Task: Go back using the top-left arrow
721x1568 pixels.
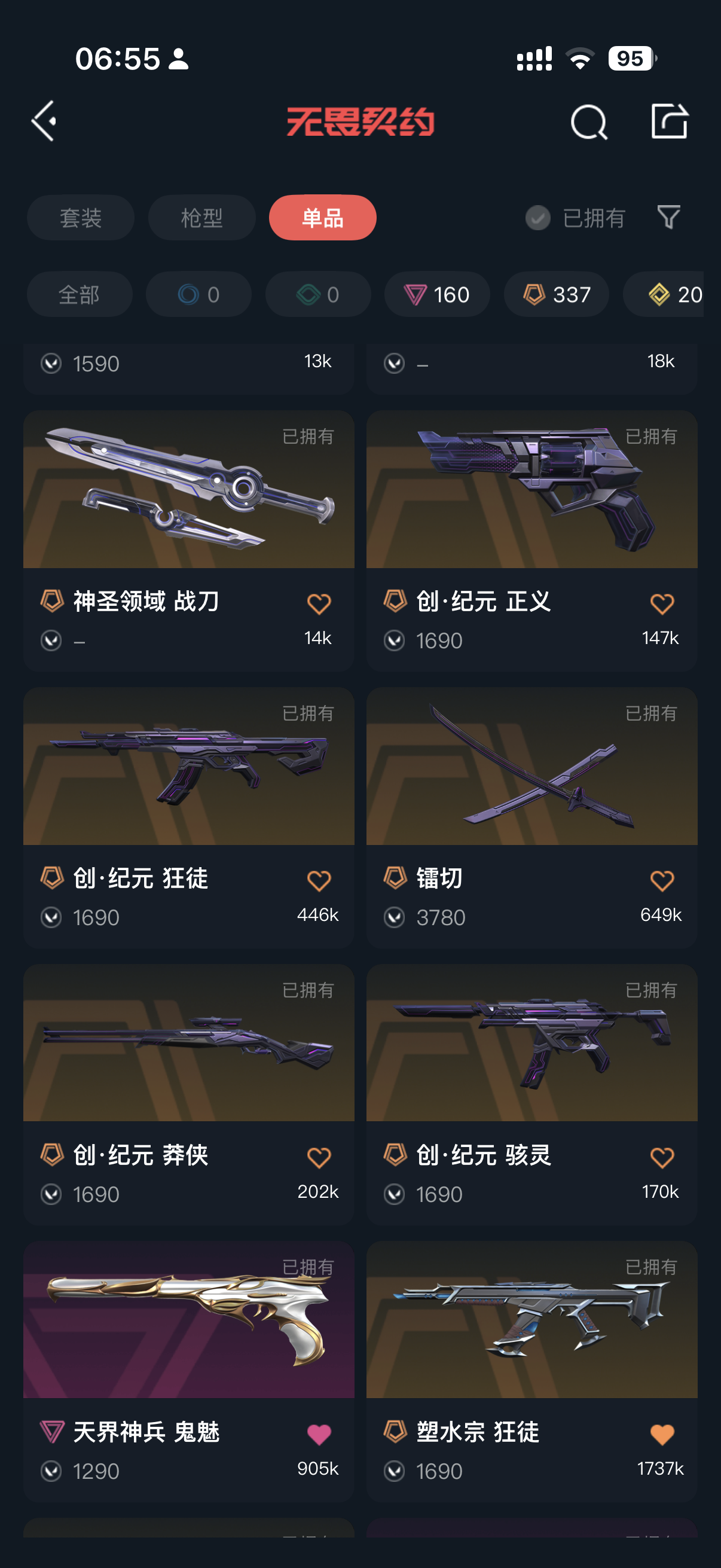Action: point(44,121)
